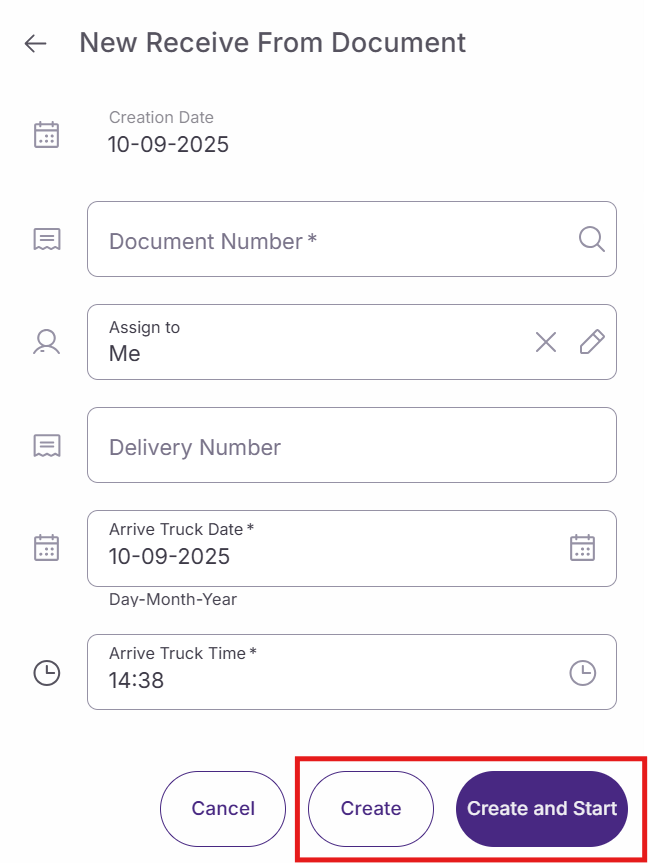Tap the Delivery Number field
Screen dimensions: 648x863
coord(350,446)
